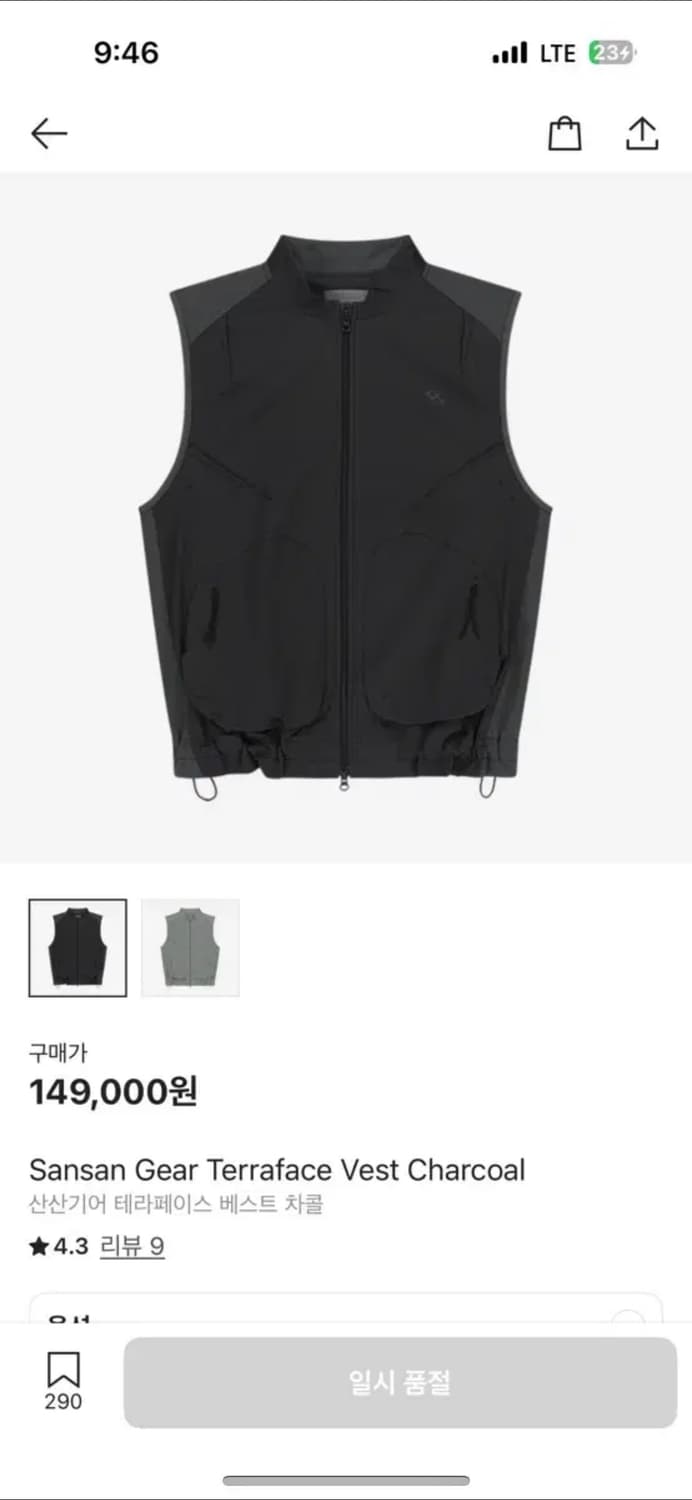
Task: Open the shopping bag
Action: pyautogui.click(x=565, y=134)
